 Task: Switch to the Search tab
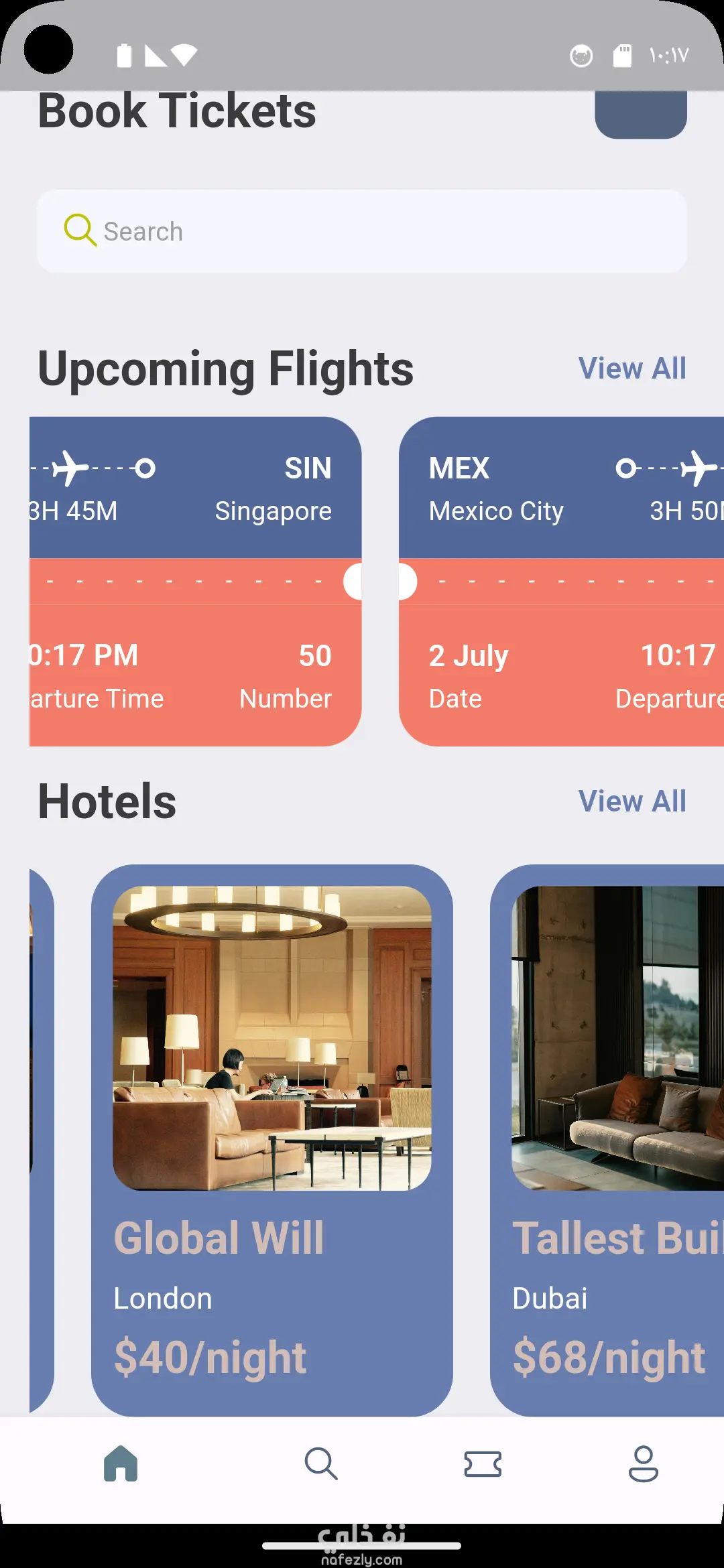pos(321,1463)
